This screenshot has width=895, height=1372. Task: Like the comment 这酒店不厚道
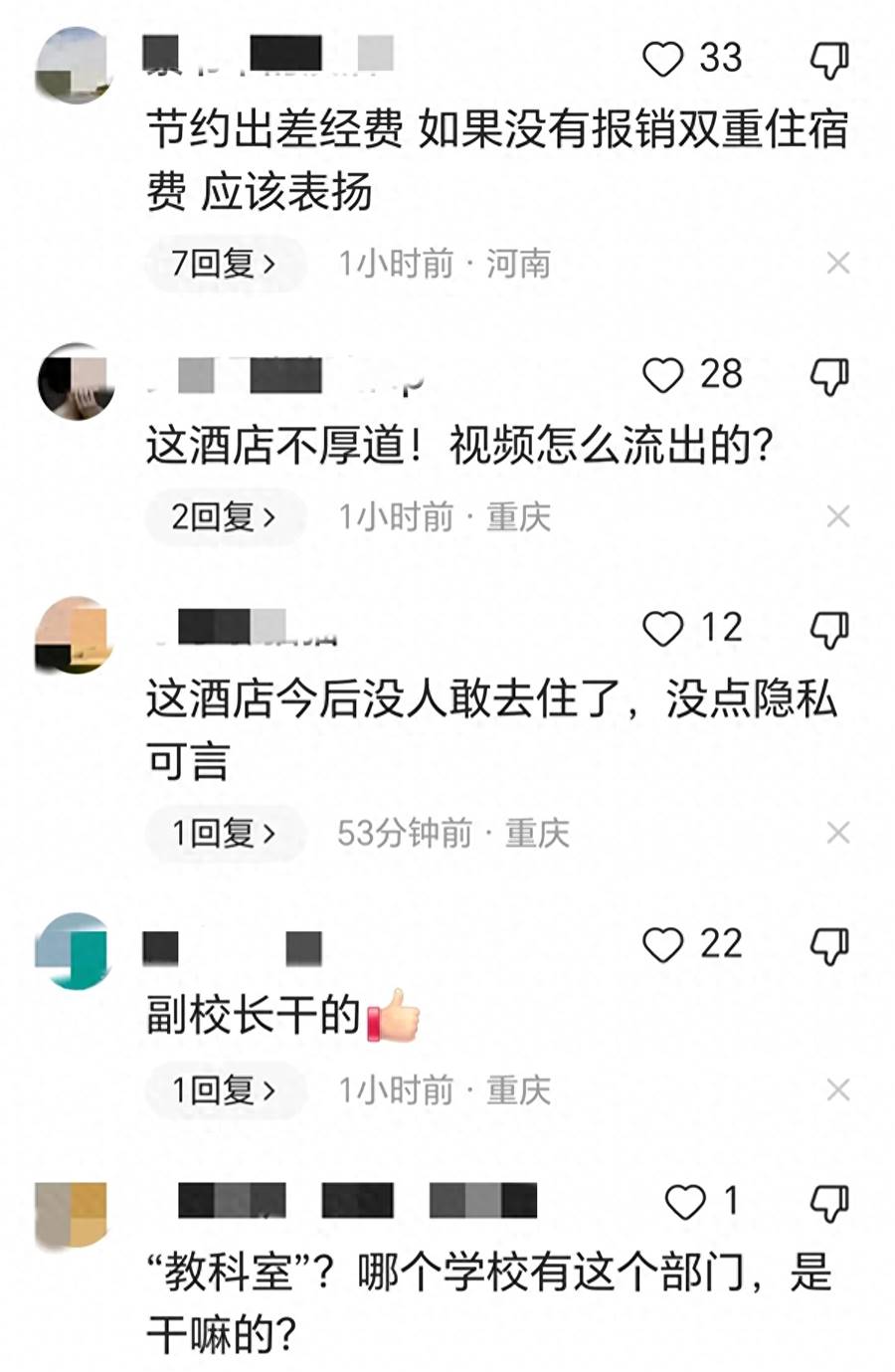(663, 376)
